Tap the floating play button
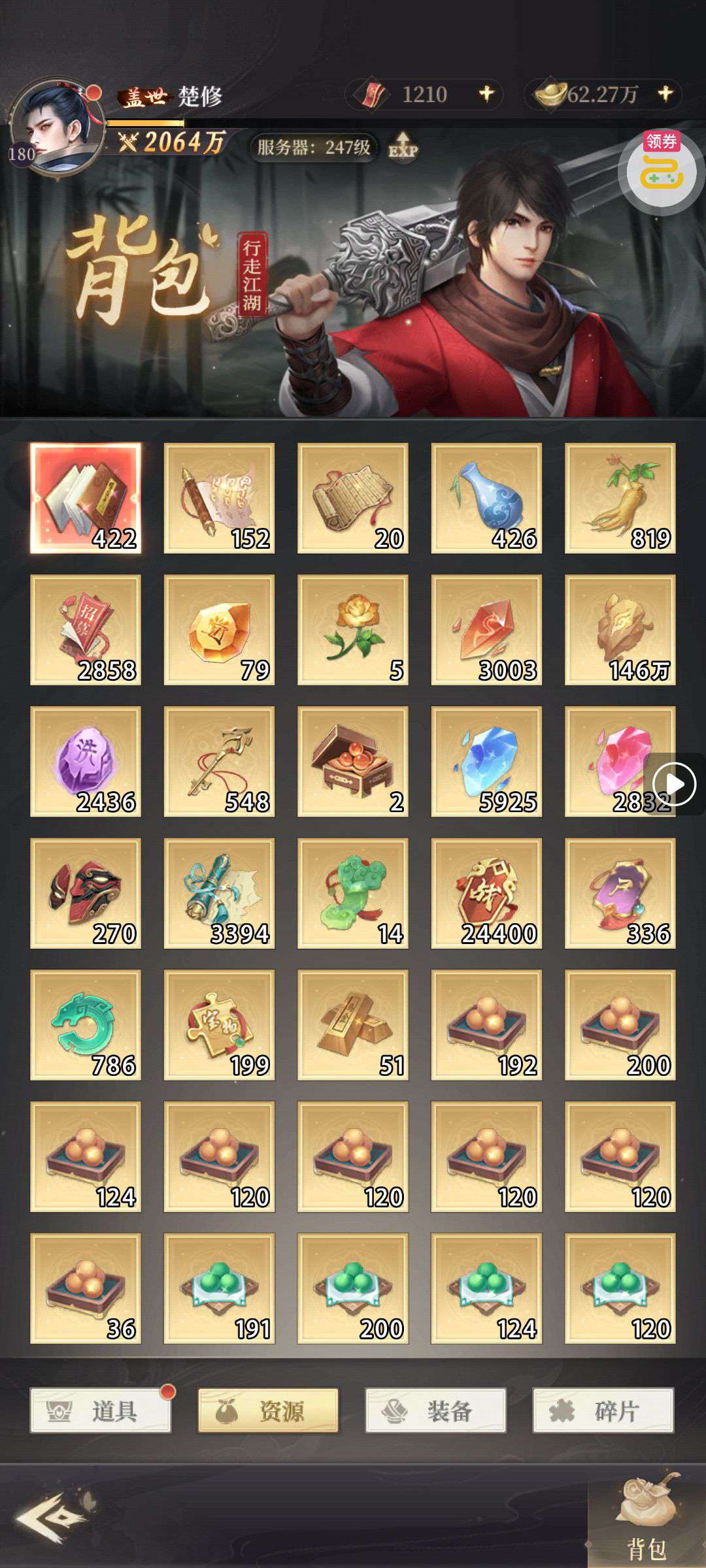 coord(675,784)
